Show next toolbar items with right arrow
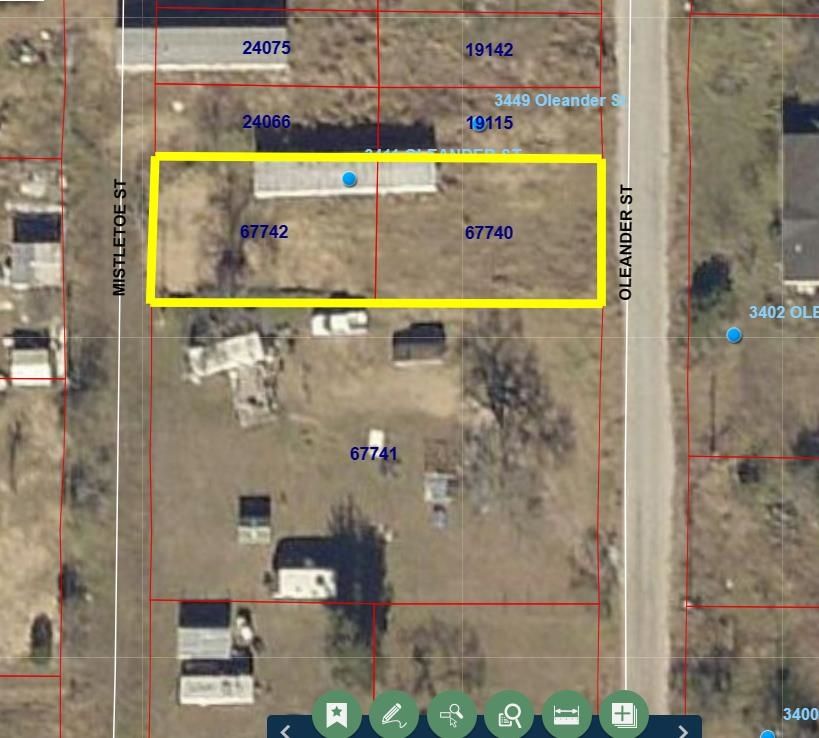Image resolution: width=819 pixels, height=738 pixels. pyautogui.click(x=683, y=730)
